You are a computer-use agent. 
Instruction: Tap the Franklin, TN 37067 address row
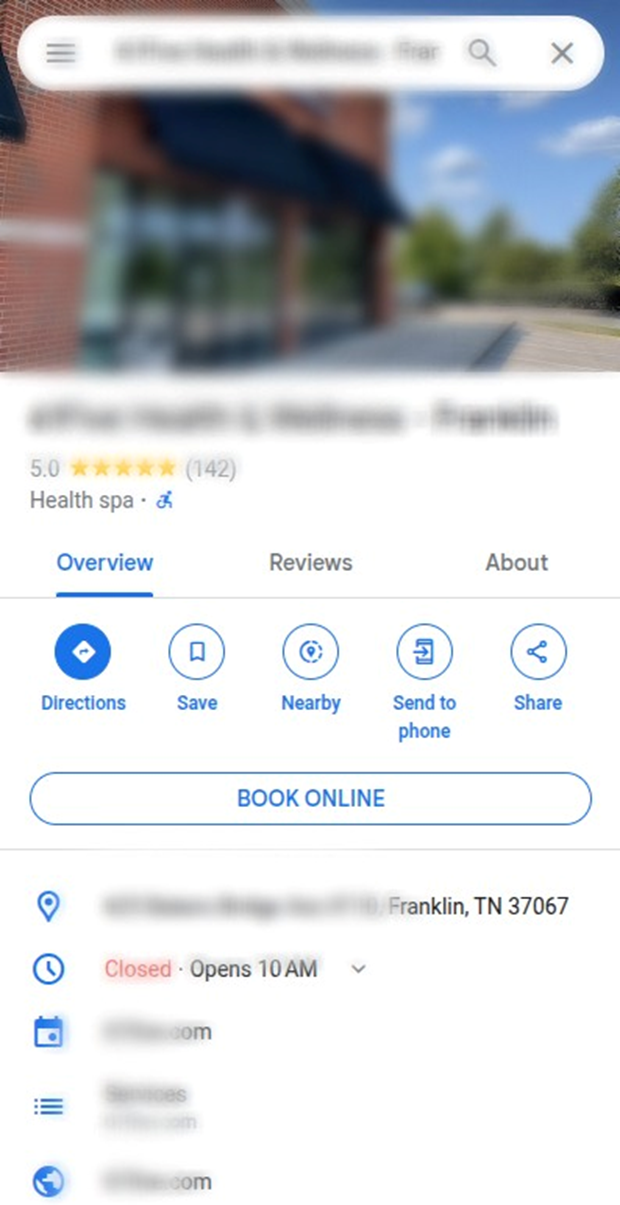336,907
